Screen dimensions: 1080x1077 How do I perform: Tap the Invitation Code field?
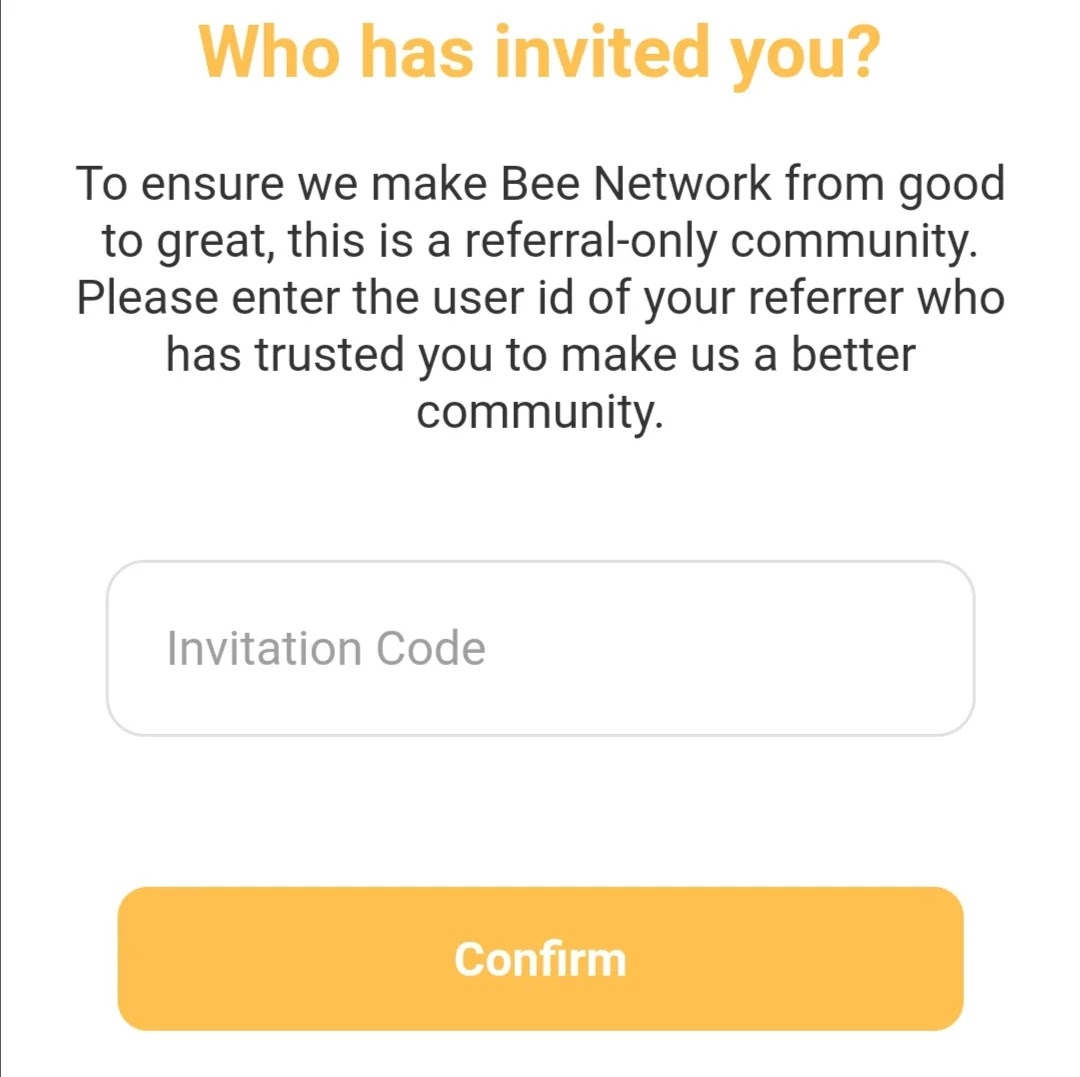pos(540,648)
